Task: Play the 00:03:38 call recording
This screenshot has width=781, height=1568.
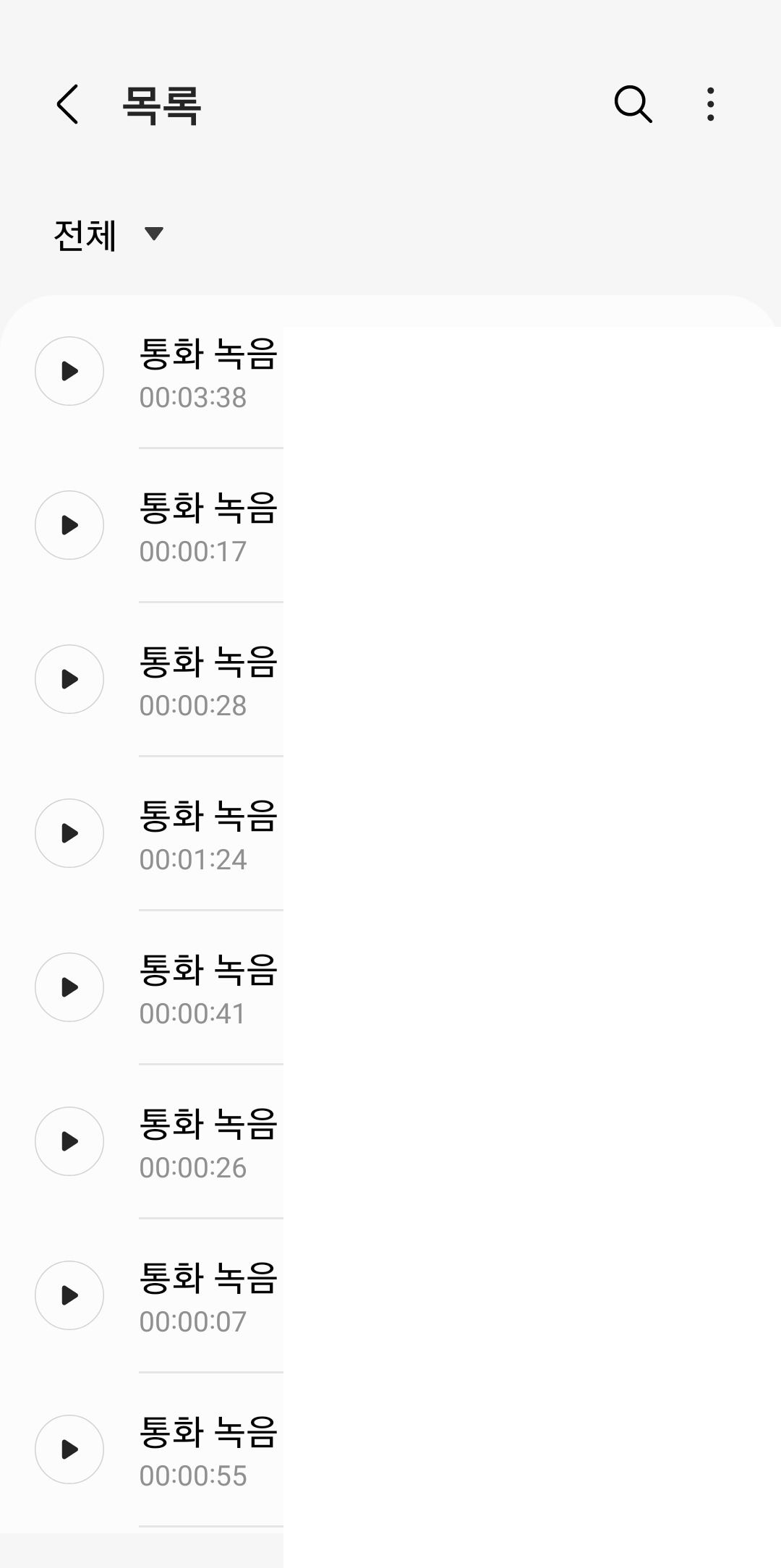Action: [x=69, y=370]
